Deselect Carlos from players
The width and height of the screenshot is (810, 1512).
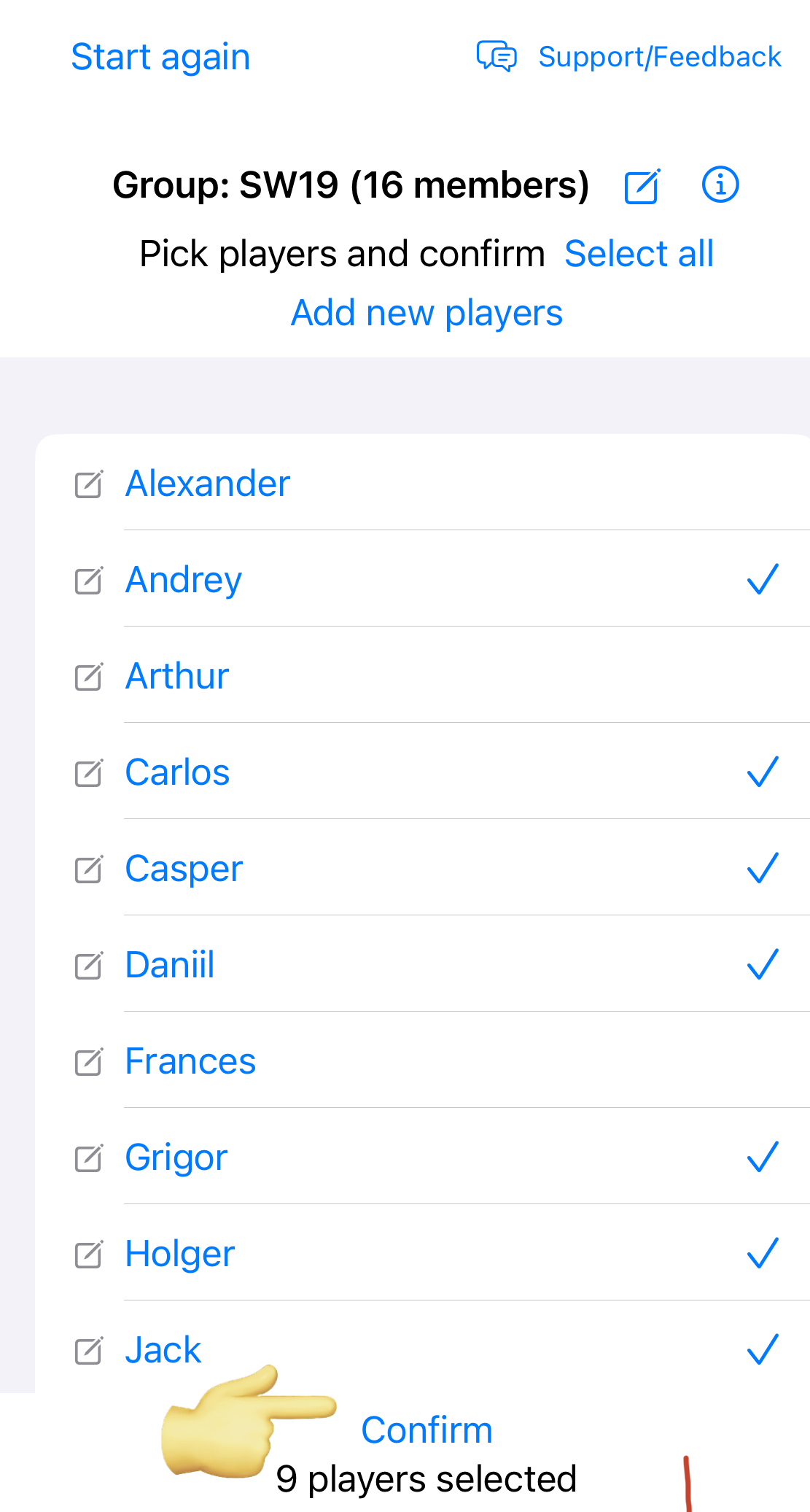point(422,772)
